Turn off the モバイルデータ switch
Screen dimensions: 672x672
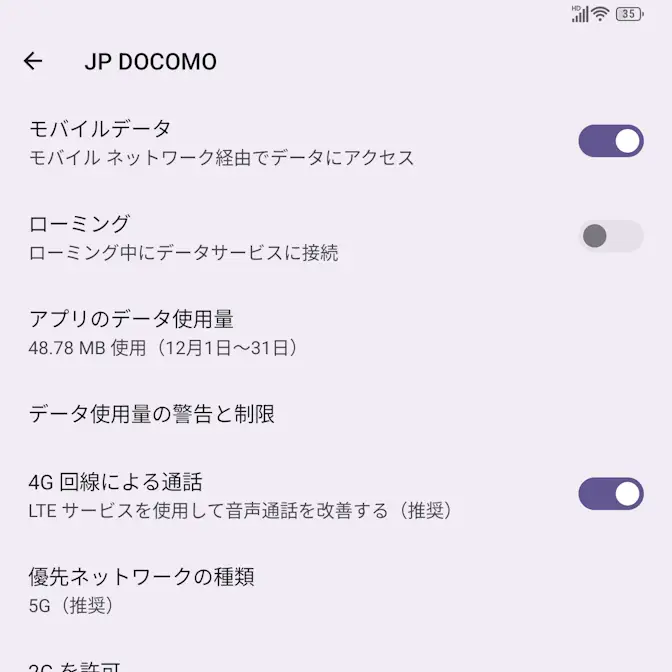[610, 141]
